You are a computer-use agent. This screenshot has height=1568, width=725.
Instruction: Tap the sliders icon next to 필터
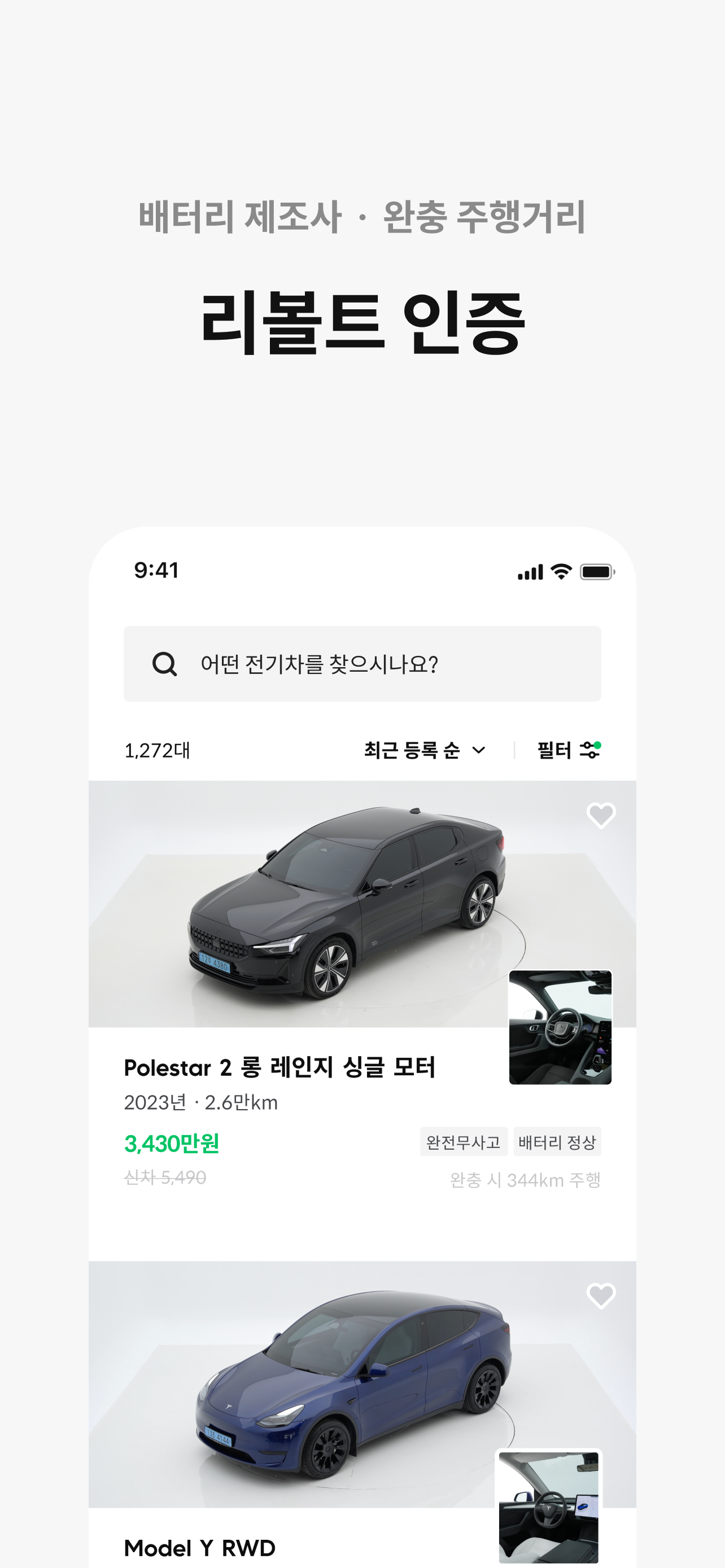click(591, 751)
